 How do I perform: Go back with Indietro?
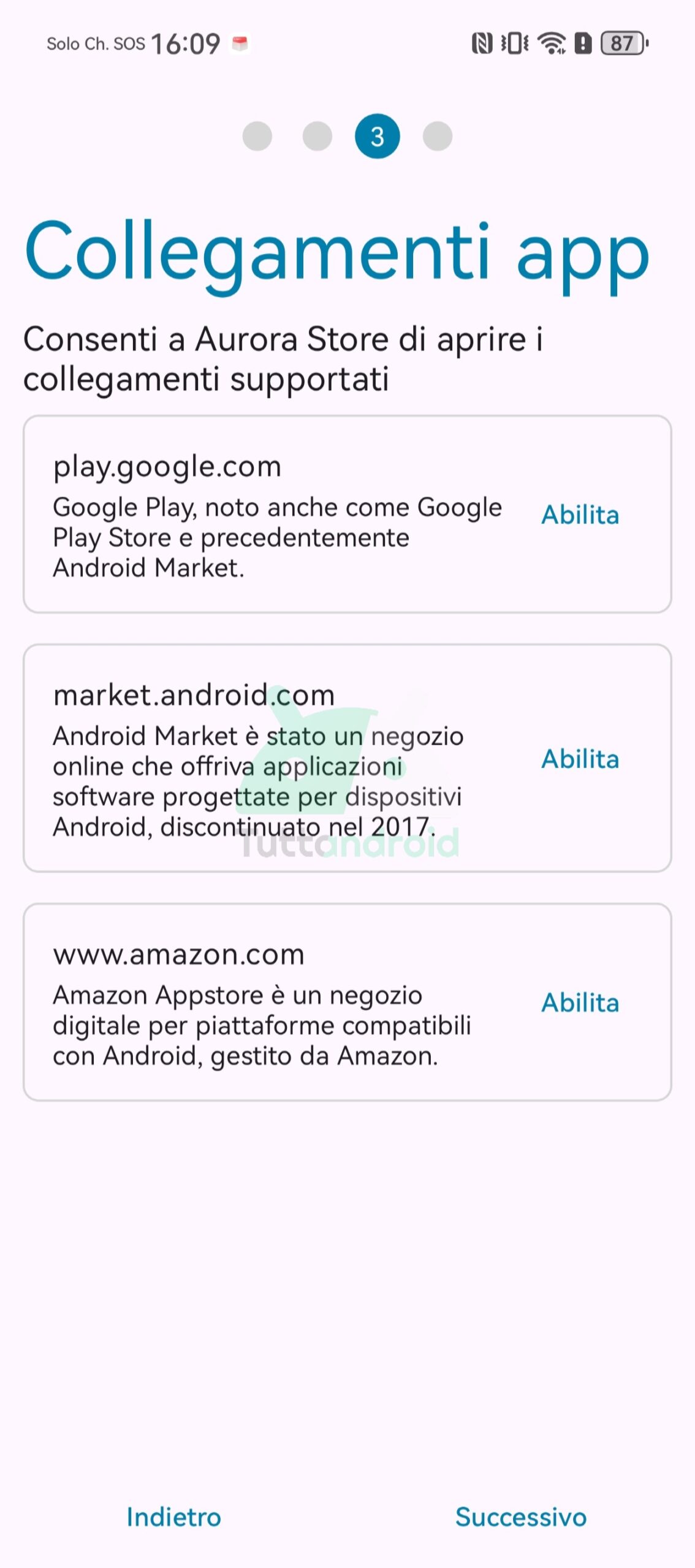[173, 1517]
